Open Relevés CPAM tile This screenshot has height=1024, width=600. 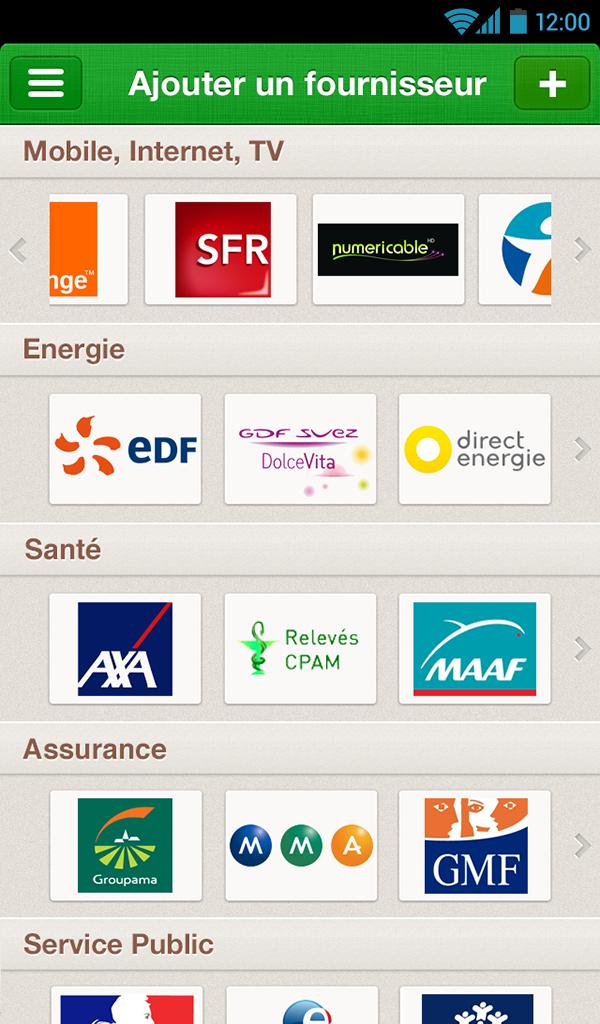(x=300, y=649)
